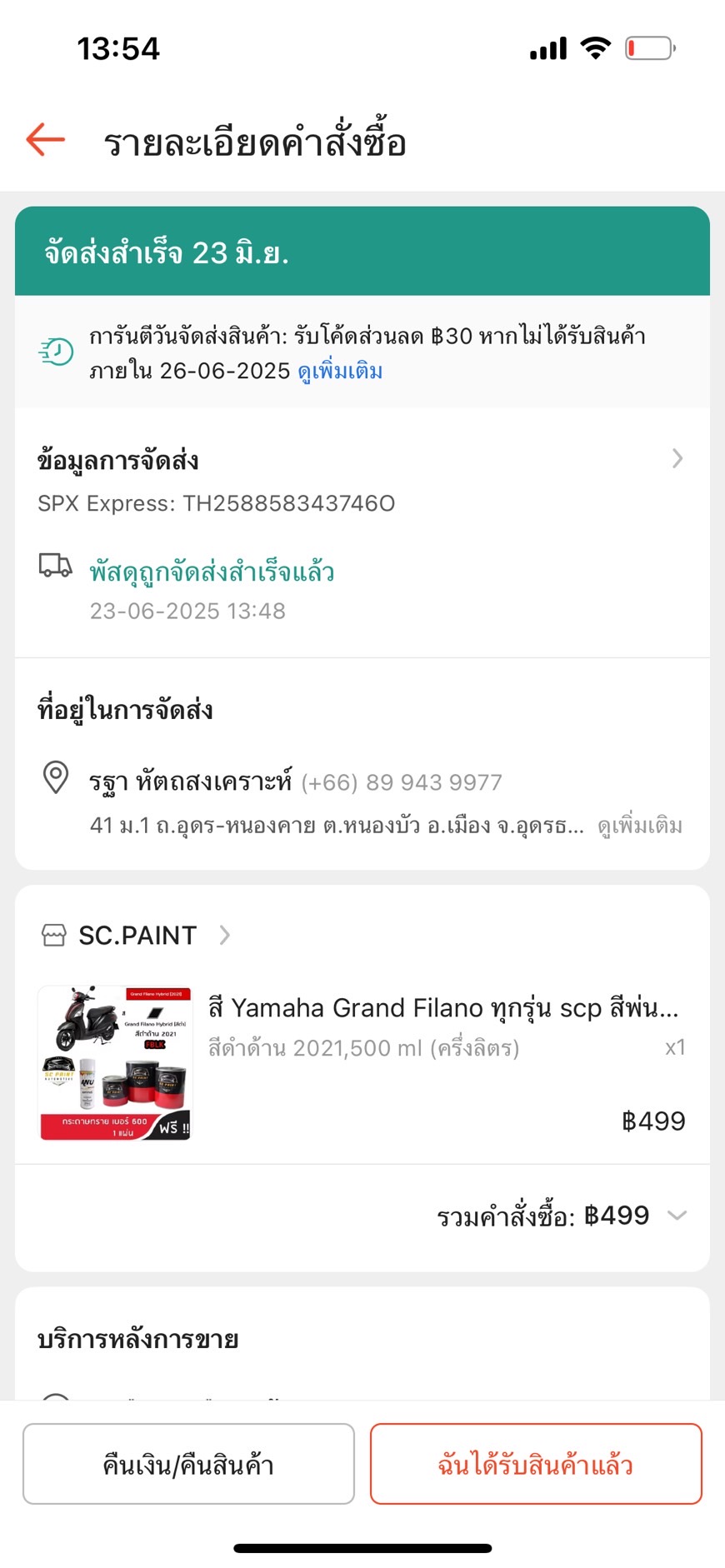
Task: Go back using the orange arrow
Action: (x=46, y=140)
